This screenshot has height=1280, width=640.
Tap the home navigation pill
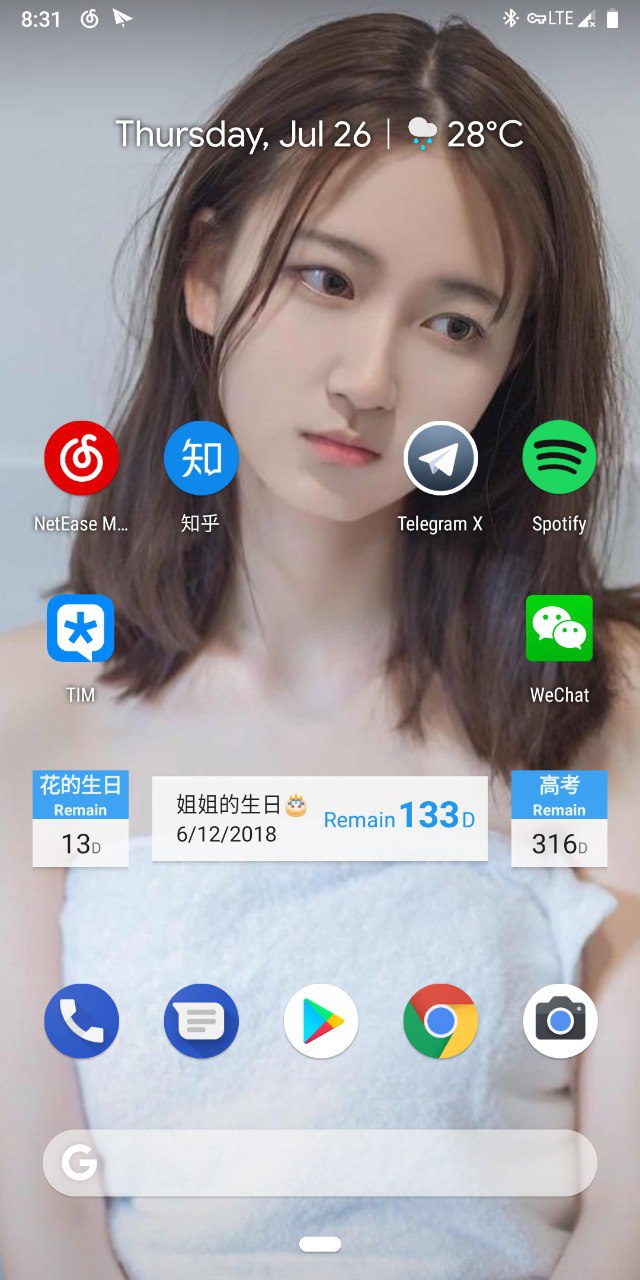point(320,1245)
